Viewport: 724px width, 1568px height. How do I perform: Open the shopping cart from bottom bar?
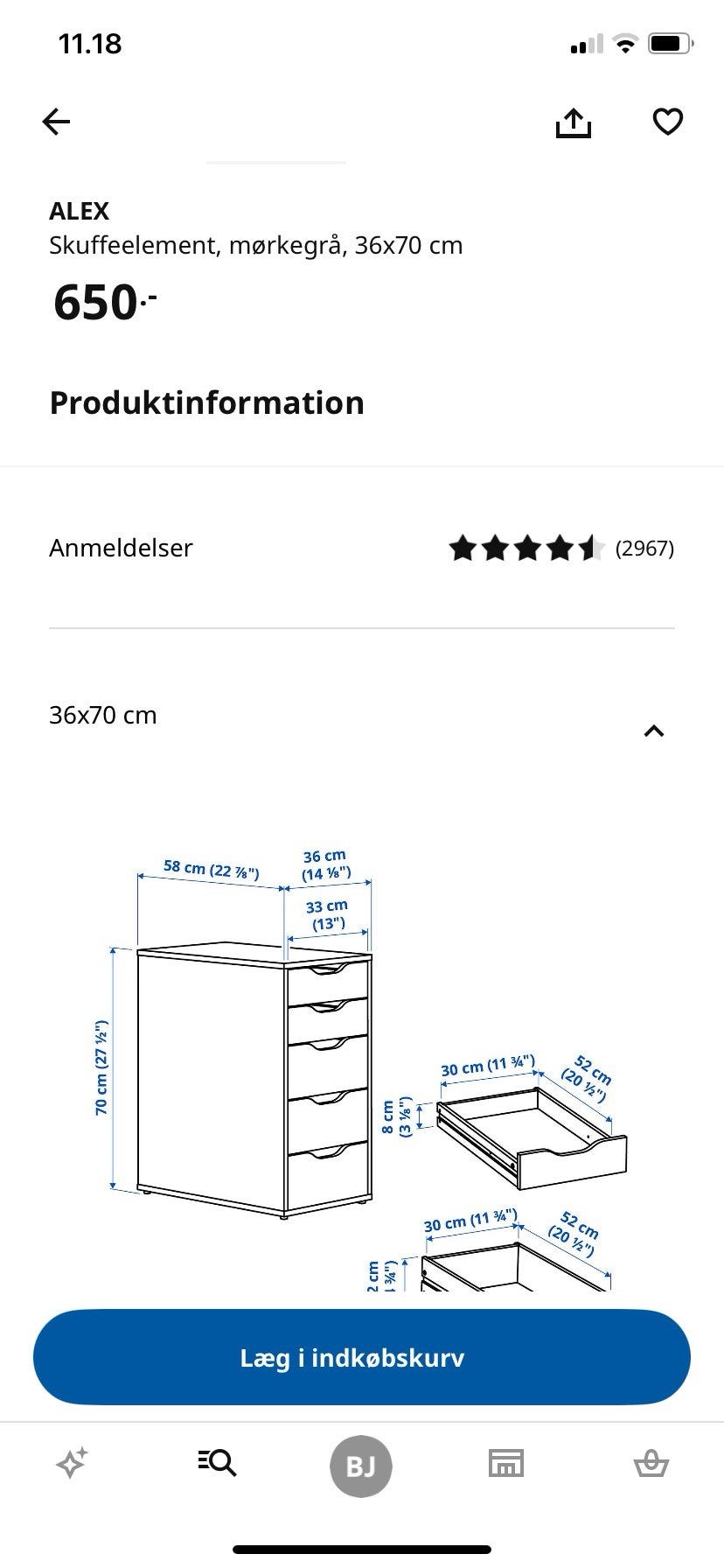652,1465
